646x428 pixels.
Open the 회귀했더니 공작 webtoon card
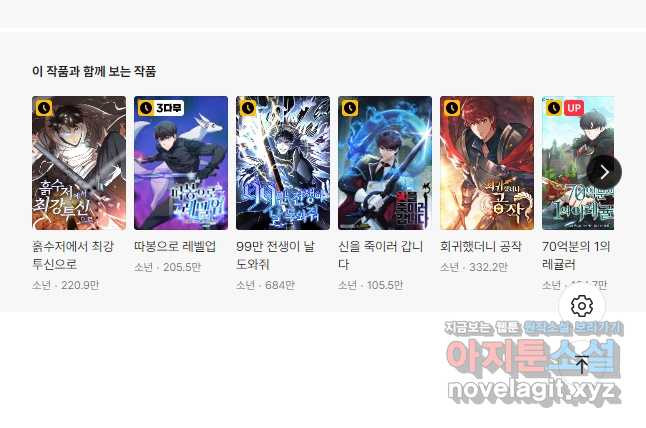[487, 163]
